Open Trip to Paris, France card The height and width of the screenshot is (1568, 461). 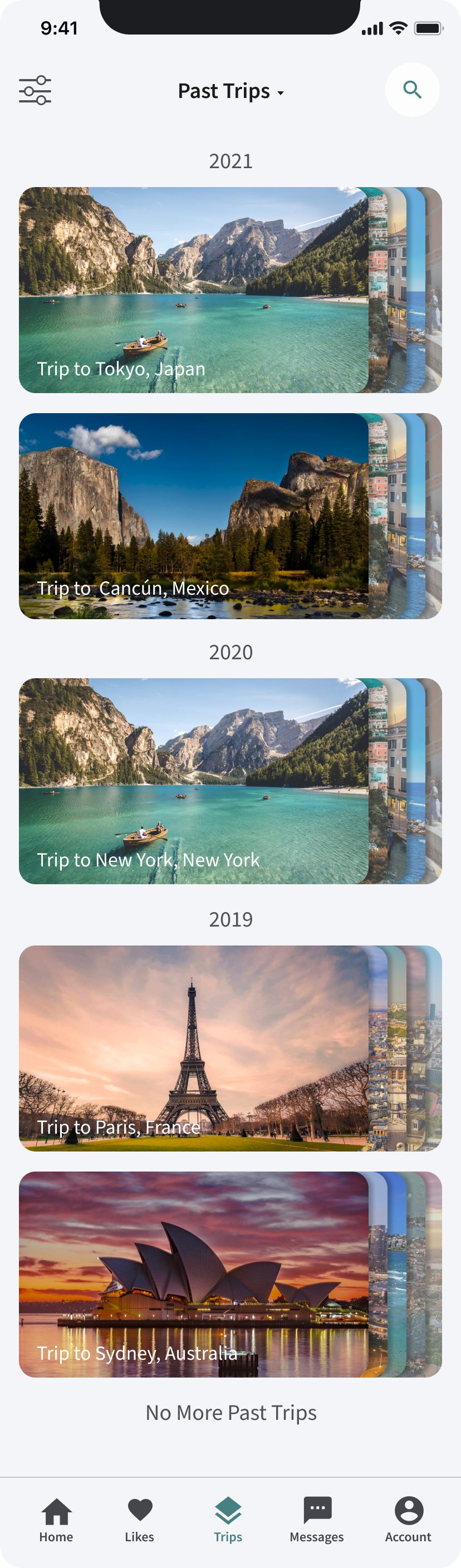194,1048
